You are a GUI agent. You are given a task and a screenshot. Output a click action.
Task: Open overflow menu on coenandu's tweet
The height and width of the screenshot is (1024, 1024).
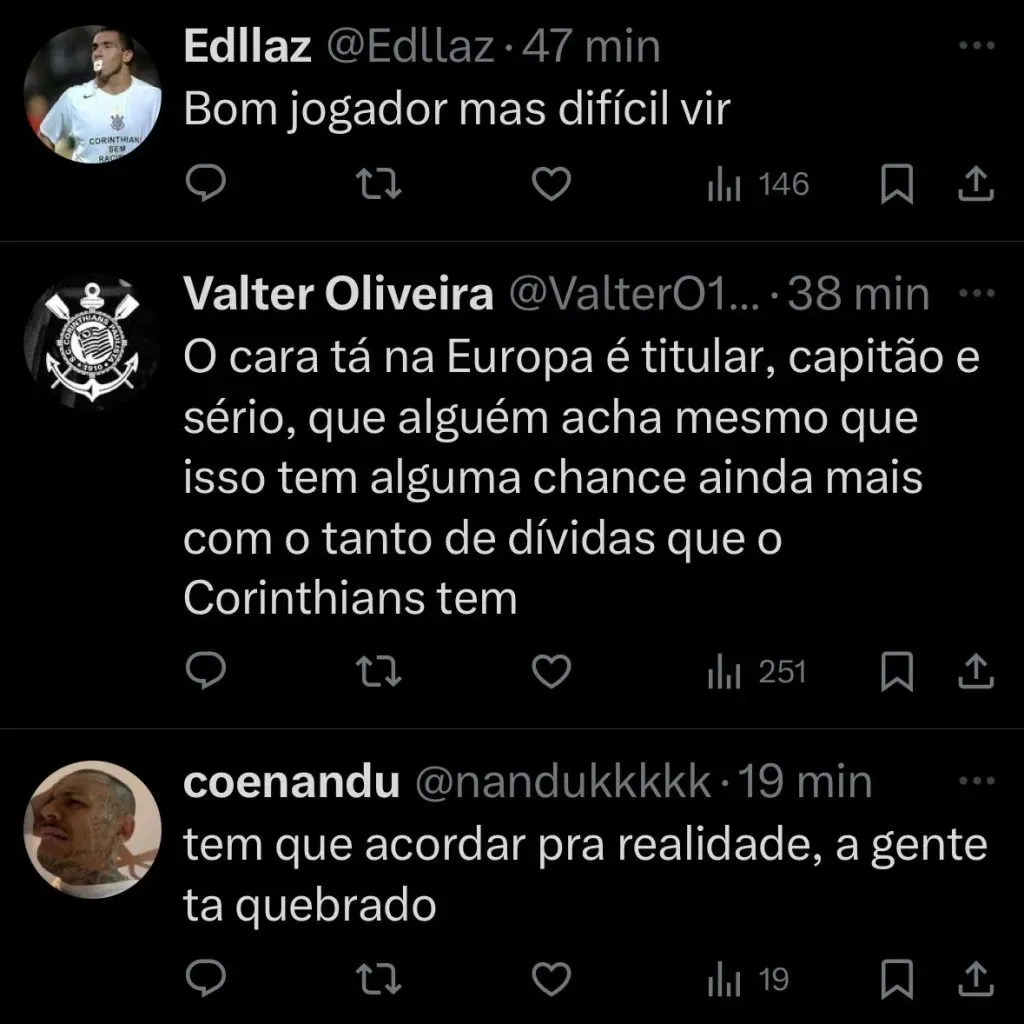(x=976, y=781)
